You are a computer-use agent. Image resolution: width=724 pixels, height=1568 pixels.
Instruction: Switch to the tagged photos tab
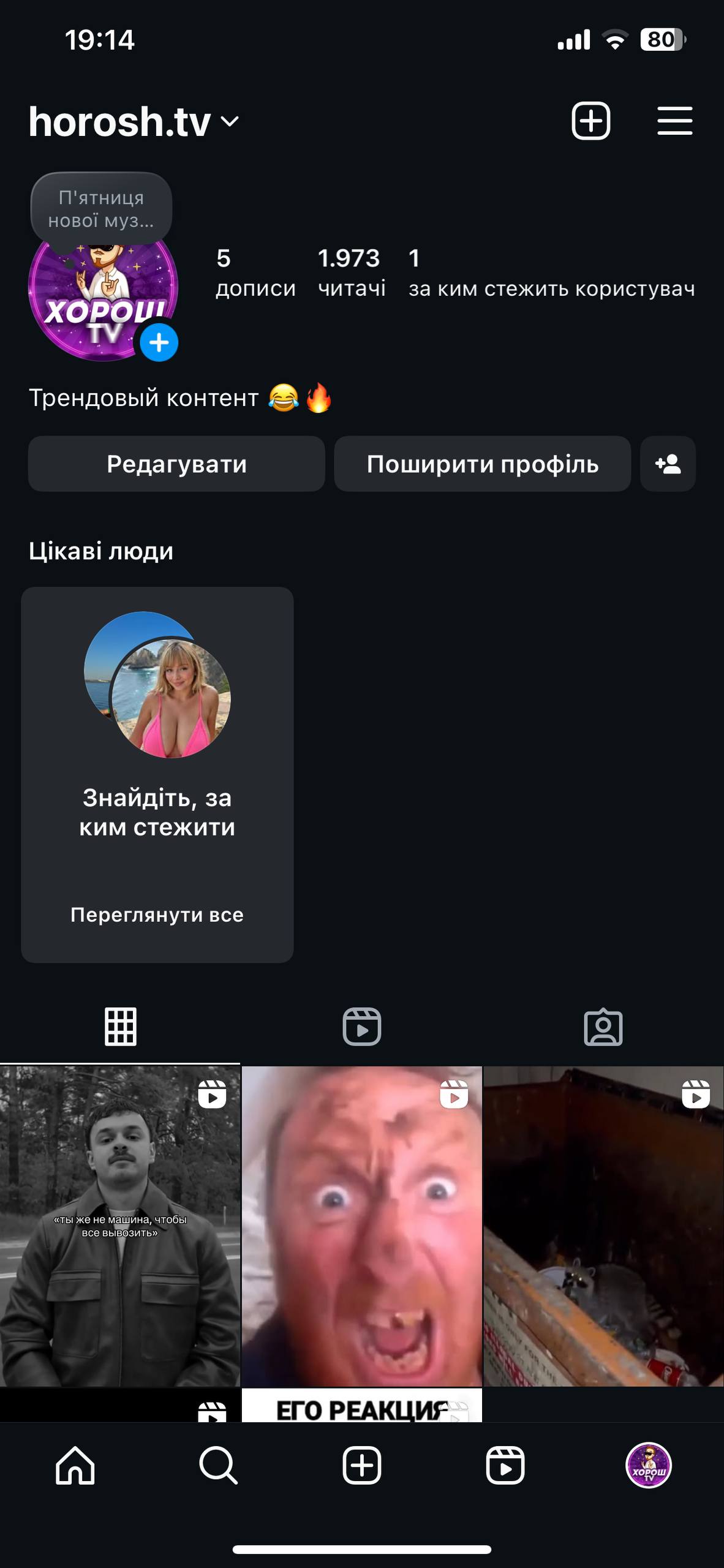point(603,1027)
